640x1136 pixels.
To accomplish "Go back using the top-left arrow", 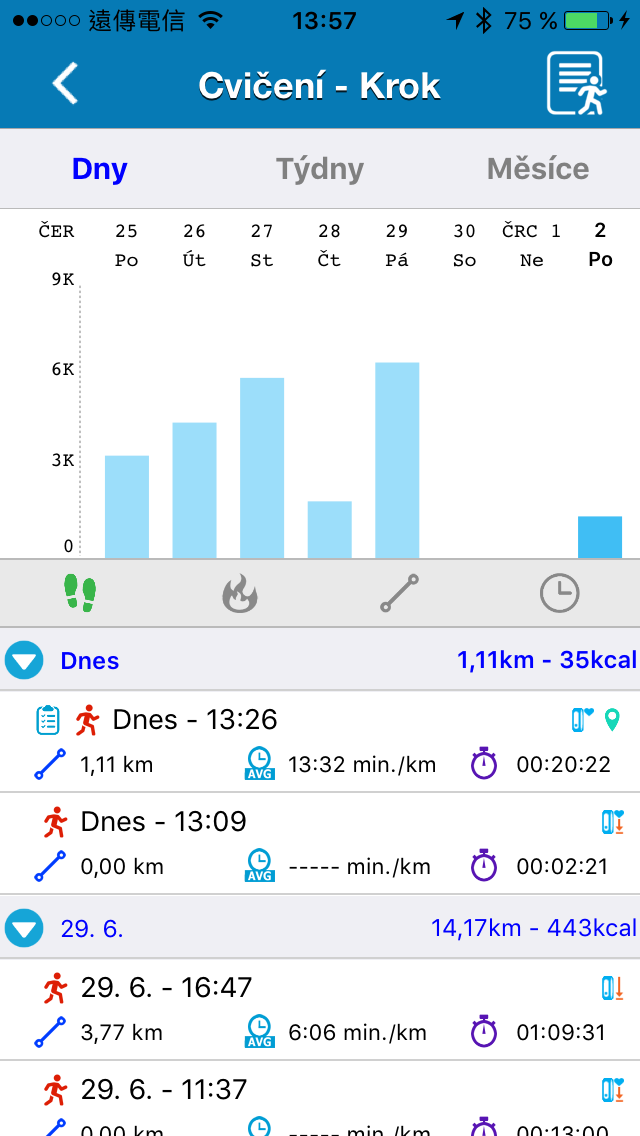I will click(65, 83).
